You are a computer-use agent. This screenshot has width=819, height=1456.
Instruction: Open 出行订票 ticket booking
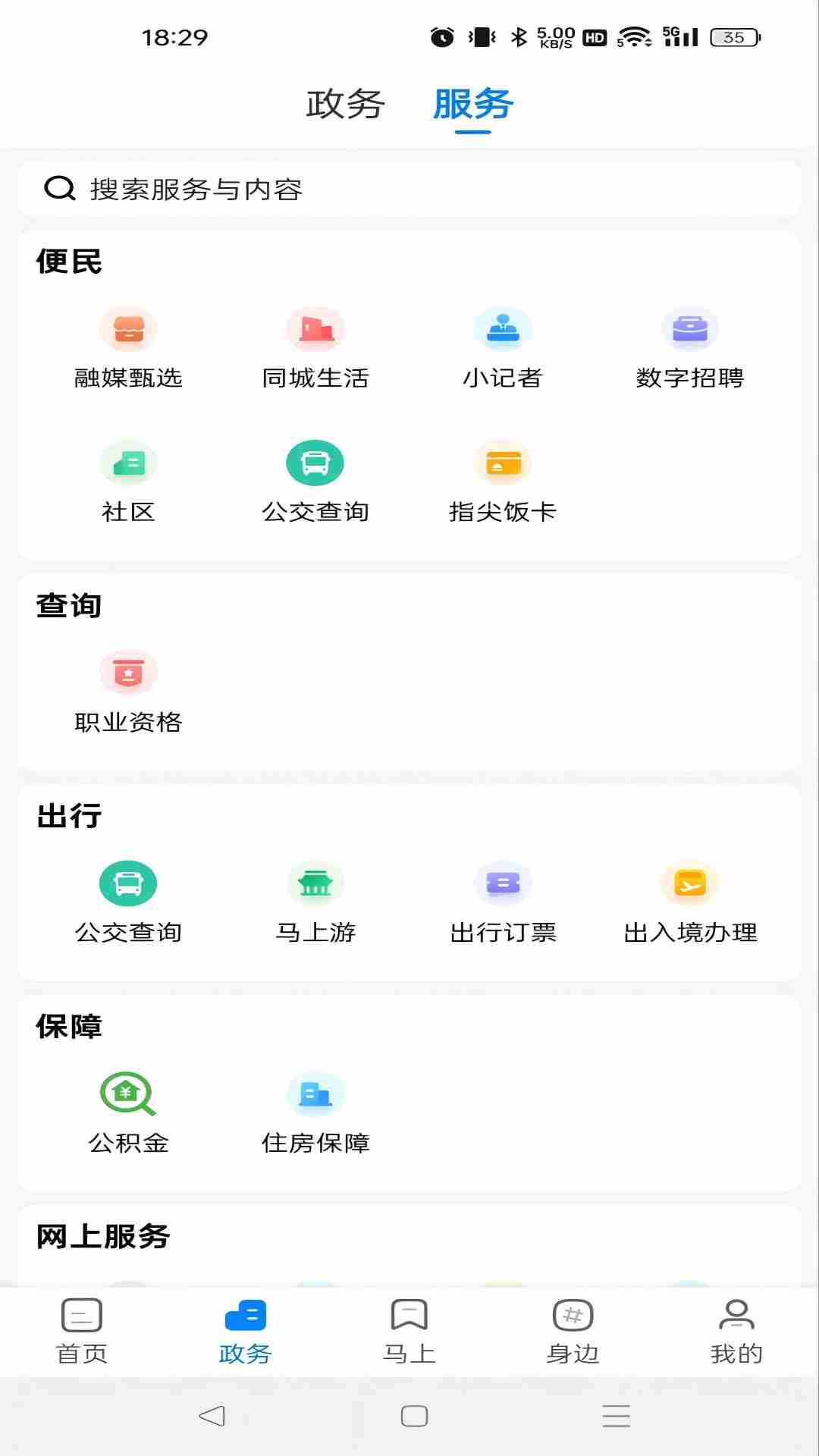pyautogui.click(x=503, y=902)
